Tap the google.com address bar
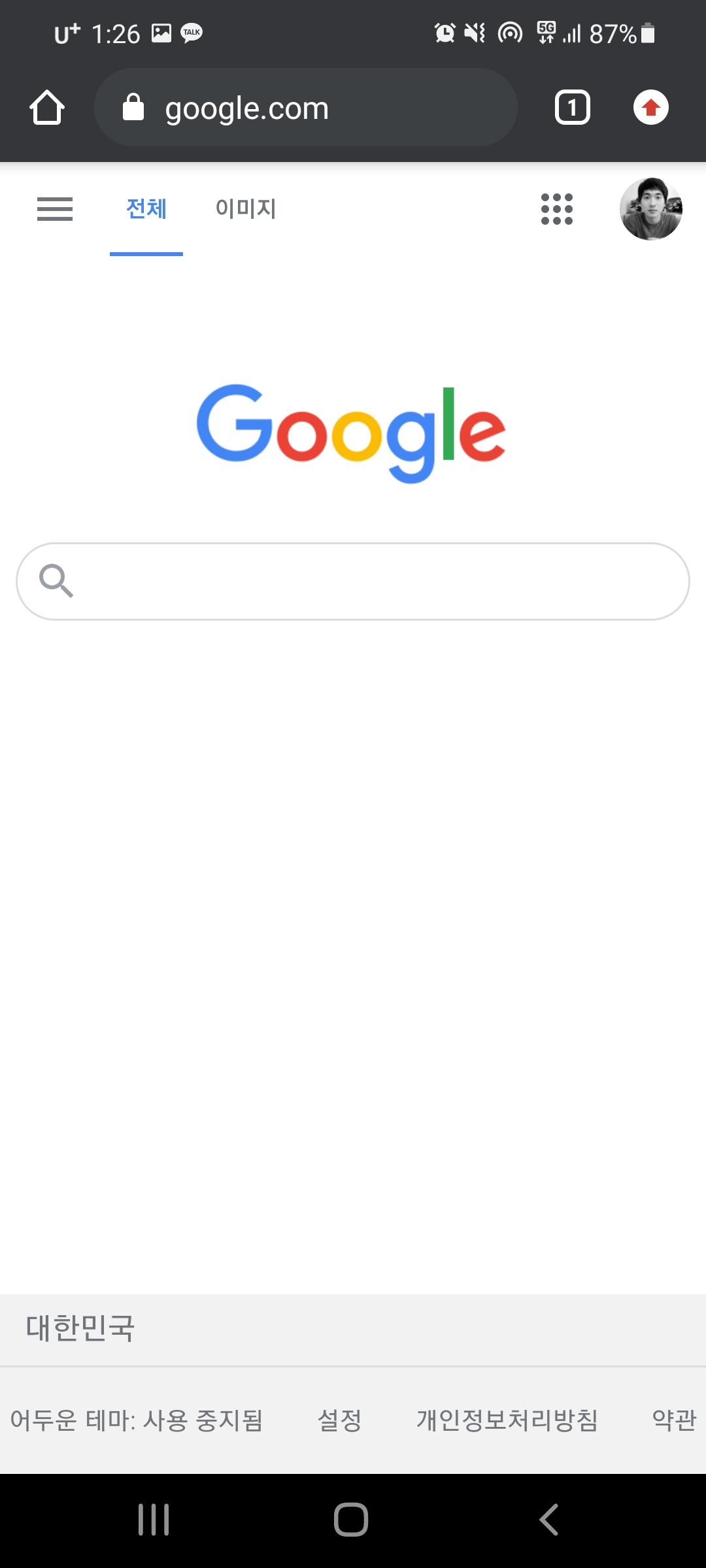 (x=306, y=108)
